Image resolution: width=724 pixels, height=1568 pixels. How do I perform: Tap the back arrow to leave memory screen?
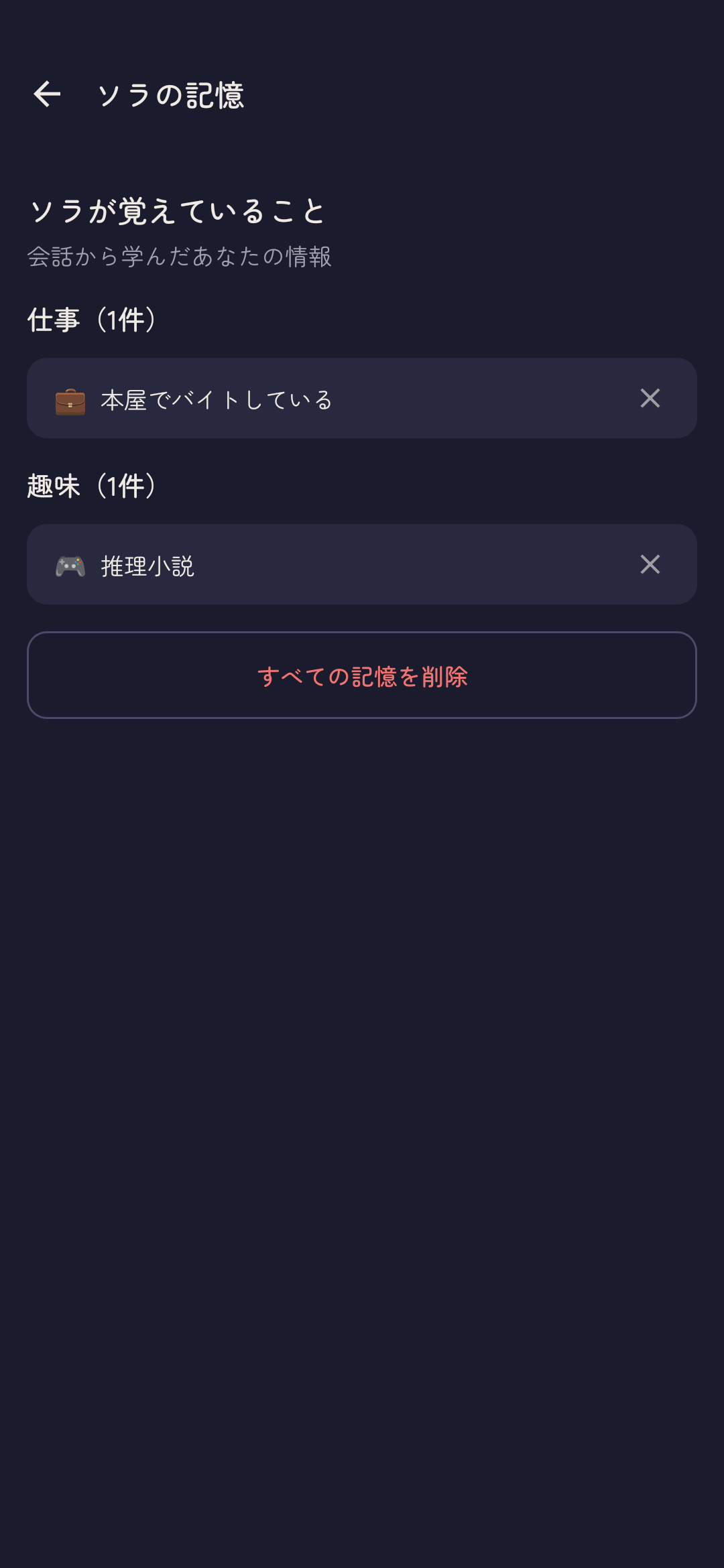[47, 95]
